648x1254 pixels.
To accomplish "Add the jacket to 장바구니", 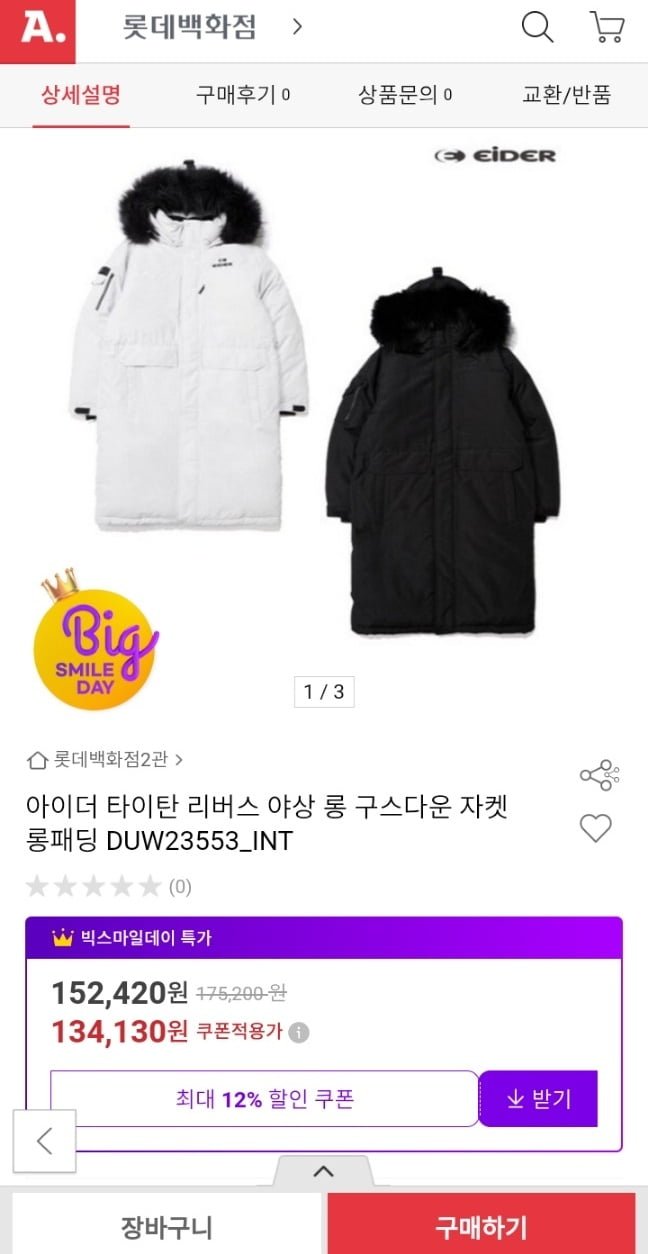I will [166, 1227].
